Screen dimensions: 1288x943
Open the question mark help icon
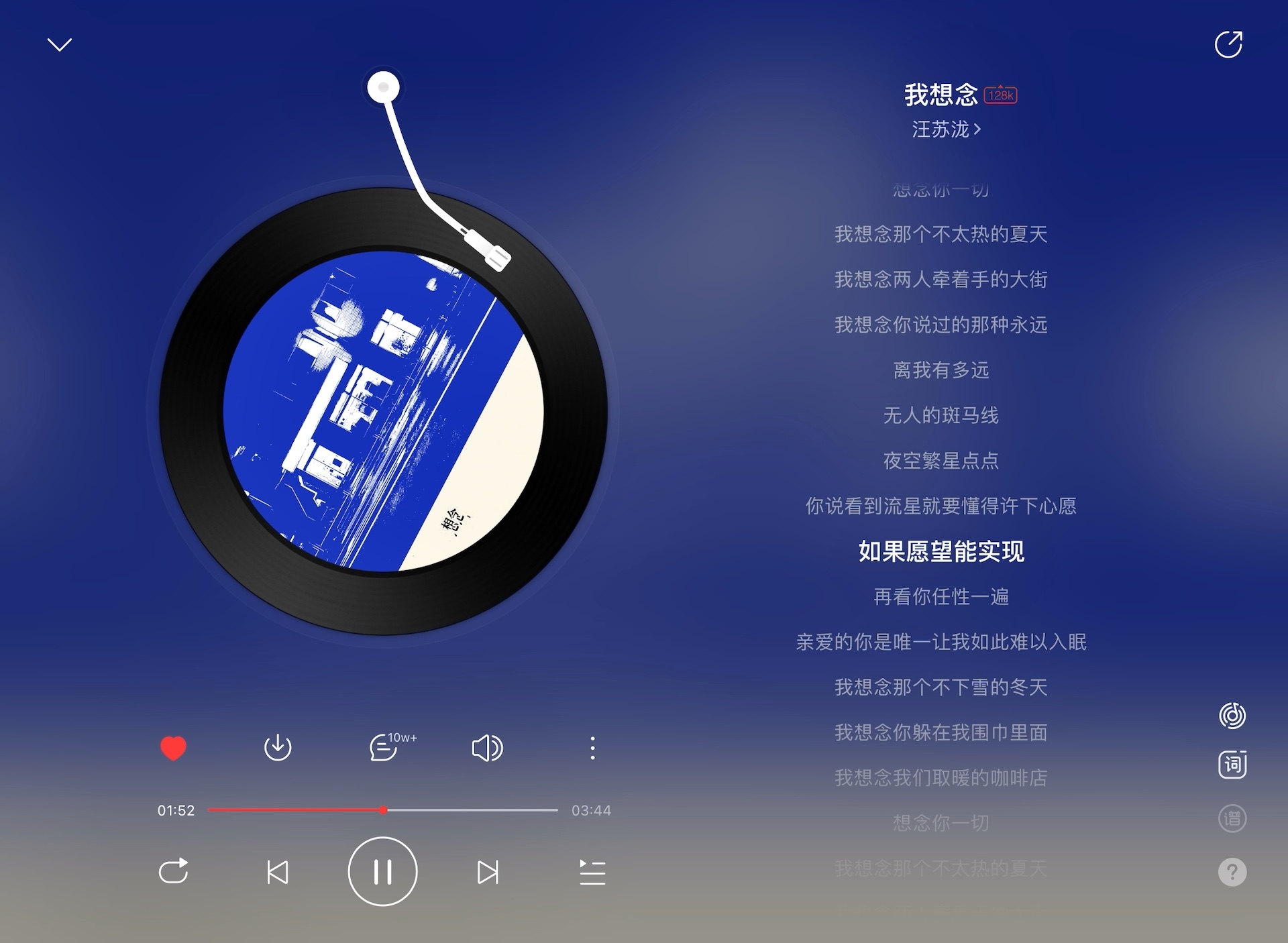(1232, 872)
